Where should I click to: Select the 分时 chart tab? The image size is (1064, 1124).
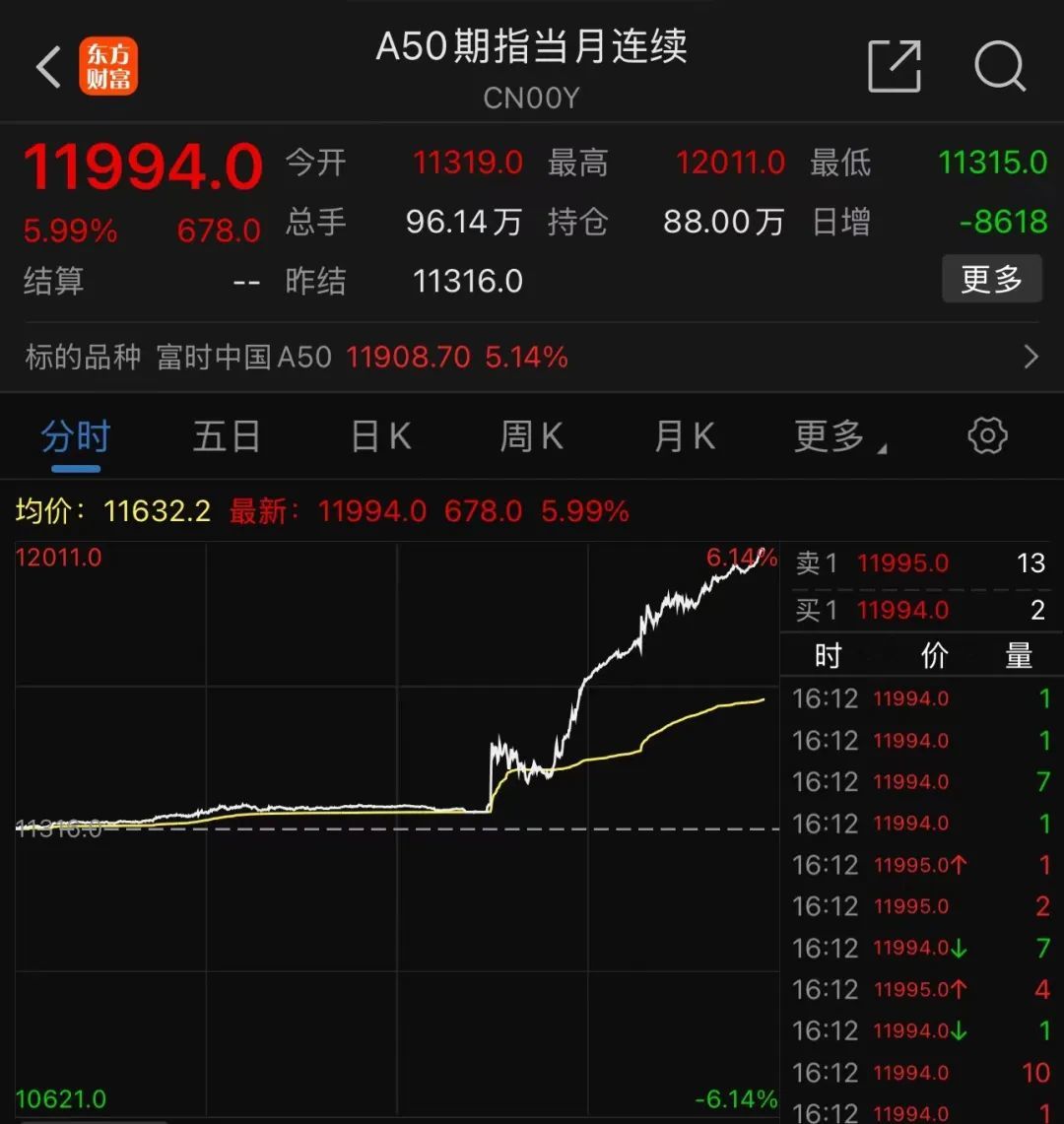(x=76, y=436)
